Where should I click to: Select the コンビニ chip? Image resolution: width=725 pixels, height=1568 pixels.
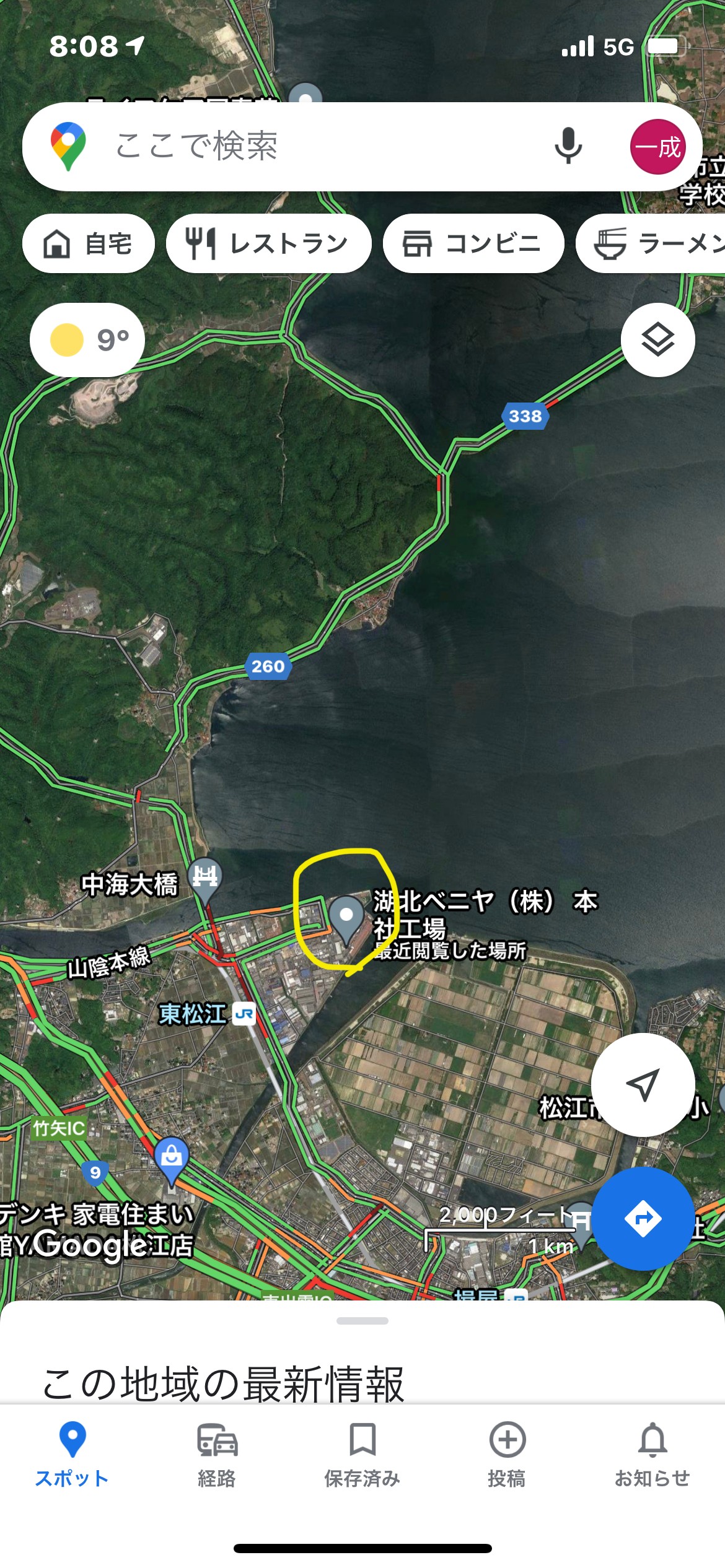[473, 243]
